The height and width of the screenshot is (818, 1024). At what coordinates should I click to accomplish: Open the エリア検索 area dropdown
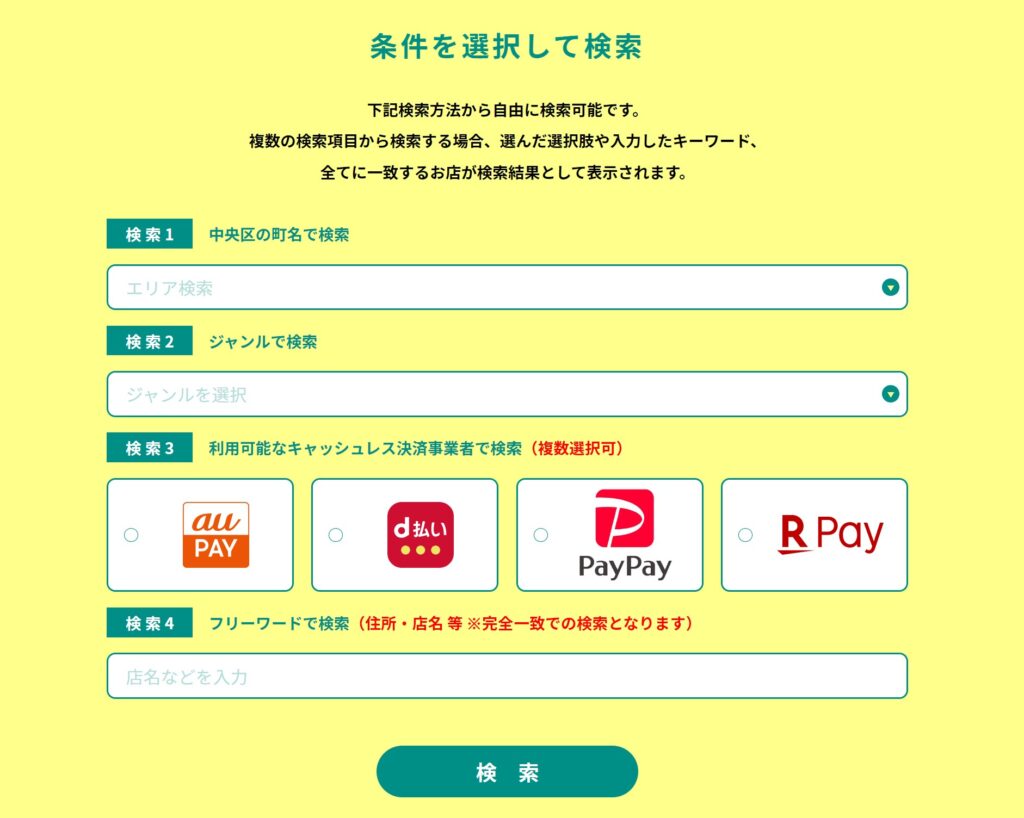[x=507, y=288]
